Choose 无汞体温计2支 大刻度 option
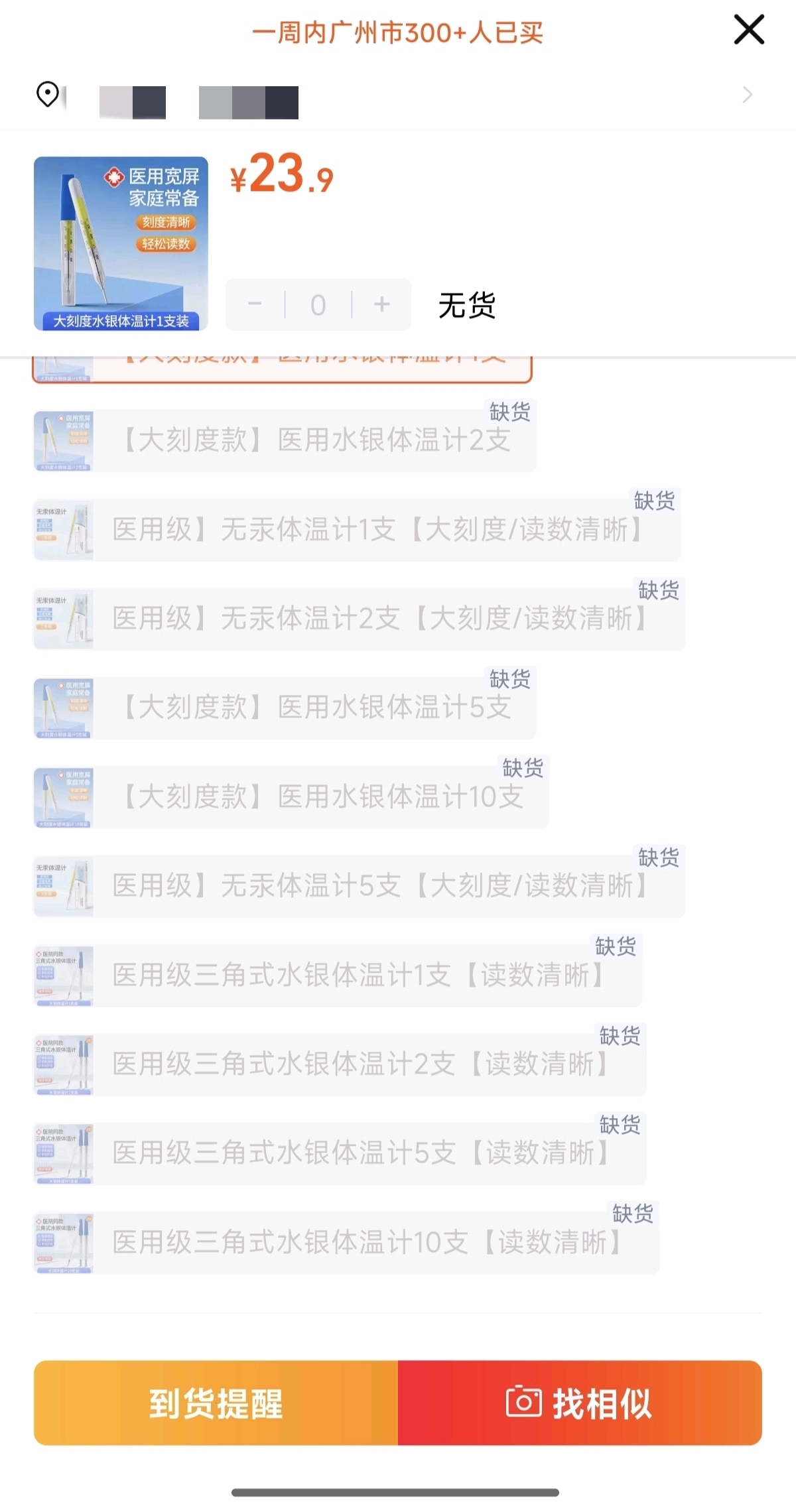Image resolution: width=796 pixels, height=1512 pixels. click(358, 619)
